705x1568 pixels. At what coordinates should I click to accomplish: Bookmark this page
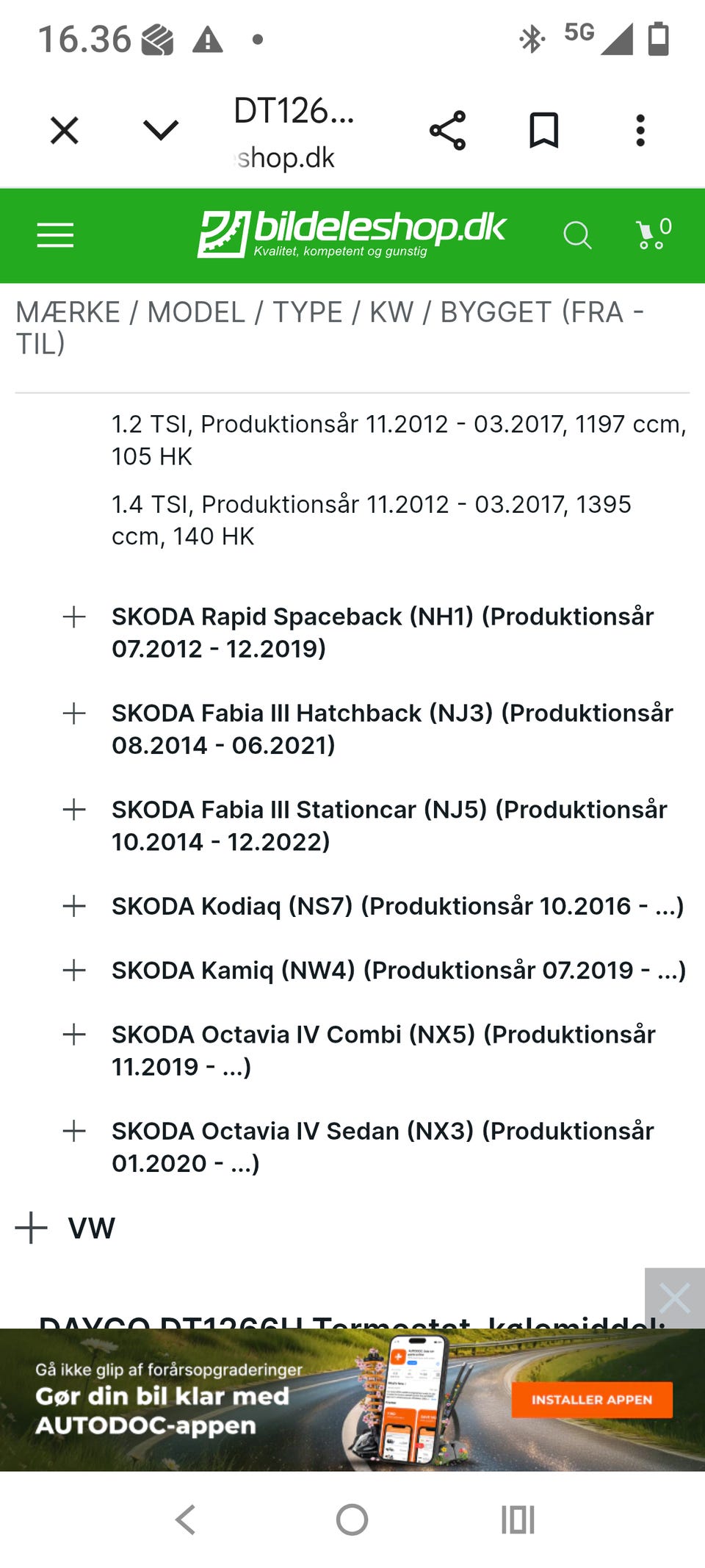click(x=544, y=131)
